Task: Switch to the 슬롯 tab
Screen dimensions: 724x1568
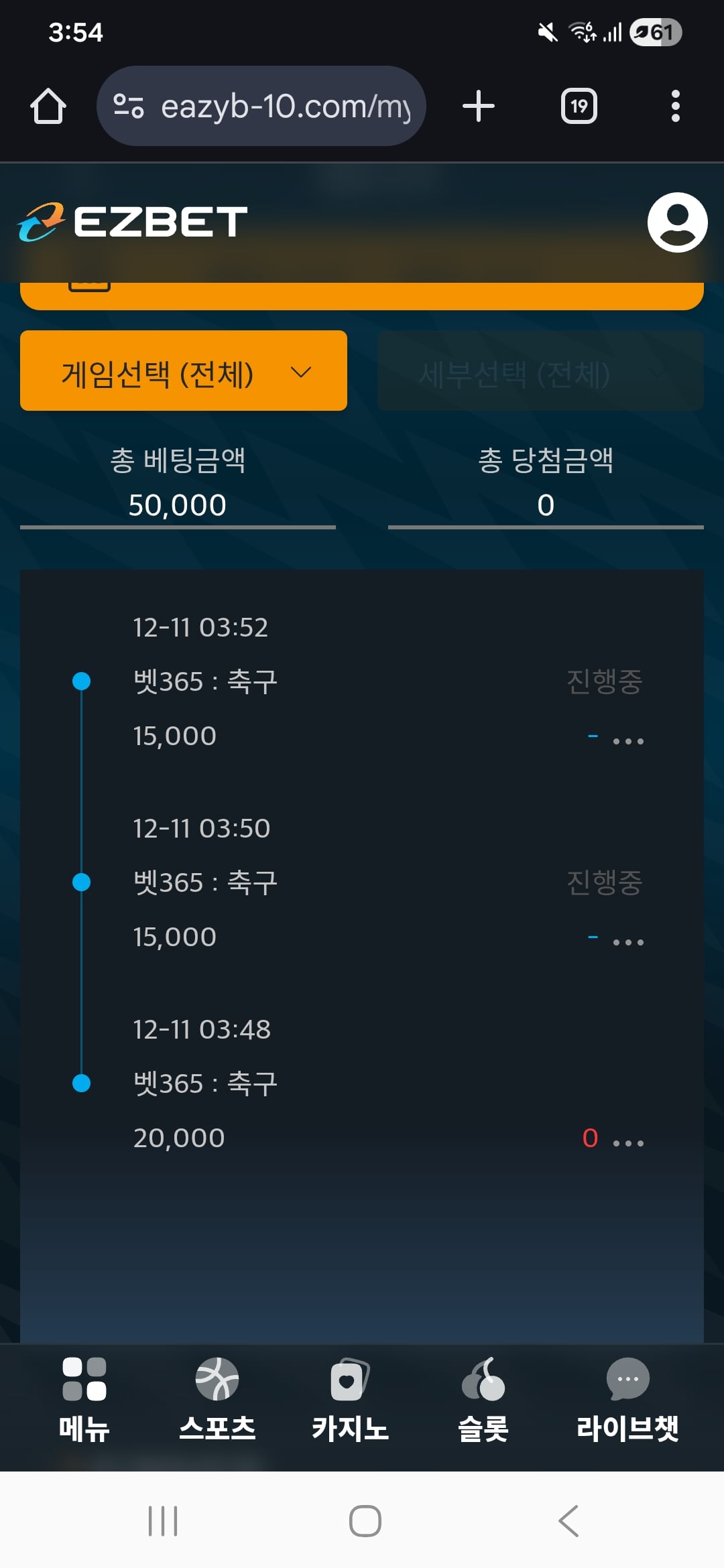Action: [x=483, y=1399]
